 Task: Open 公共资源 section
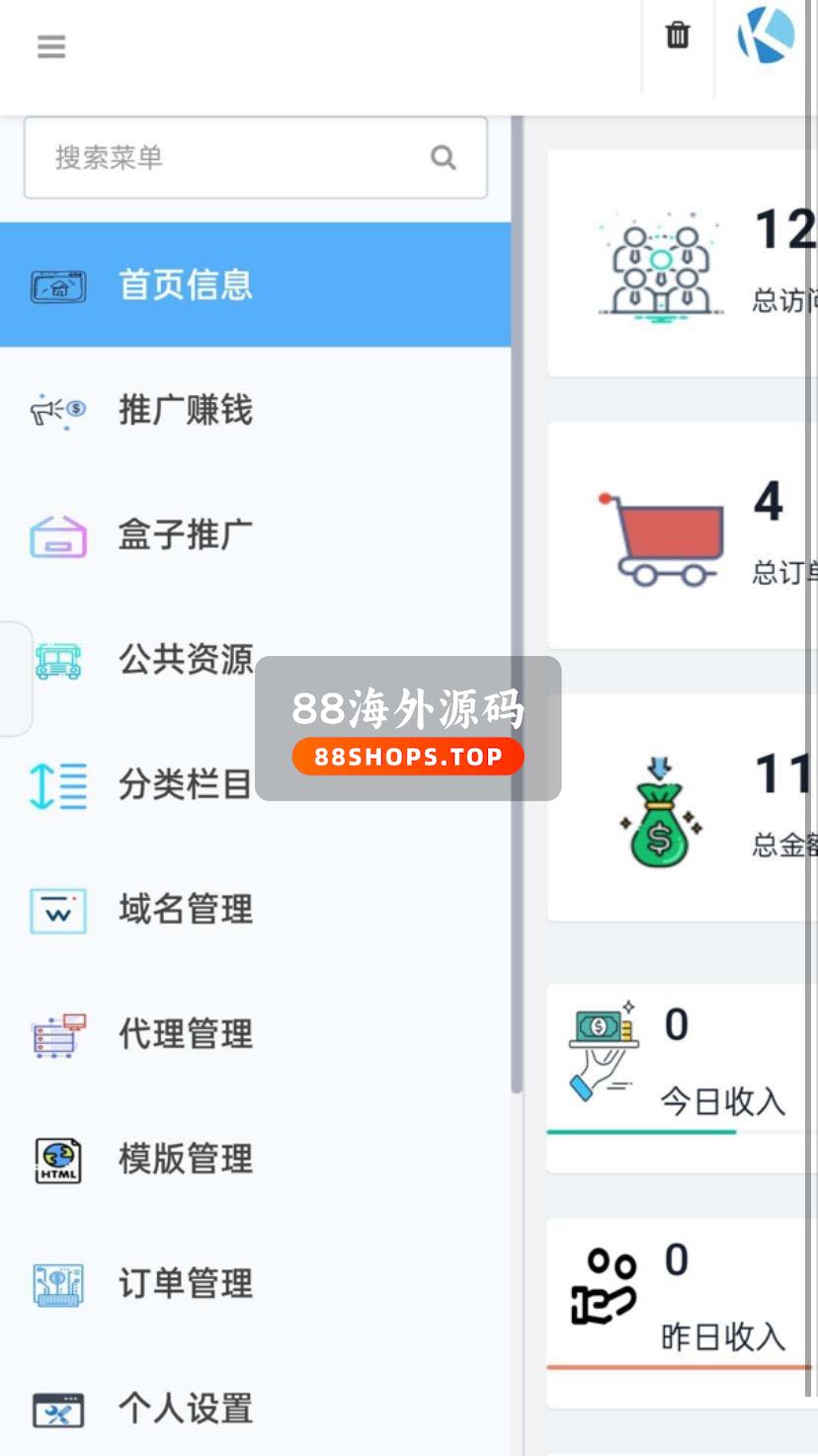click(185, 660)
